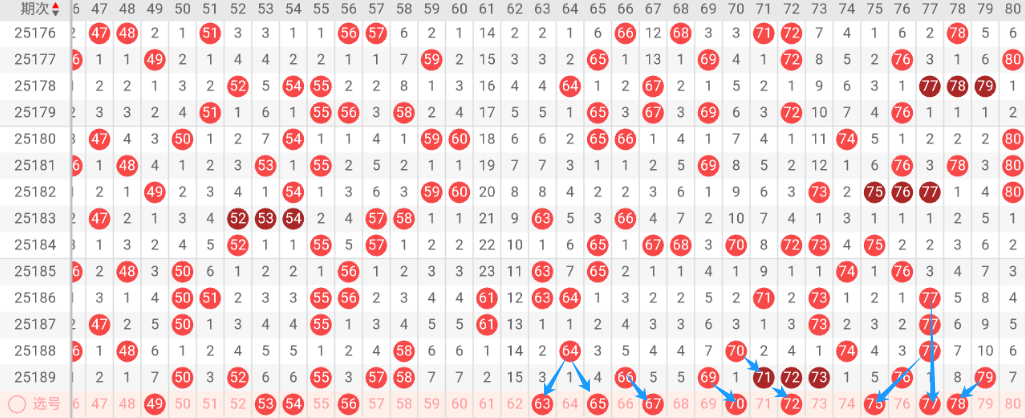The height and width of the screenshot is (418, 1025).
Task: Pick number 62 in the 选号 row
Action: (514, 404)
